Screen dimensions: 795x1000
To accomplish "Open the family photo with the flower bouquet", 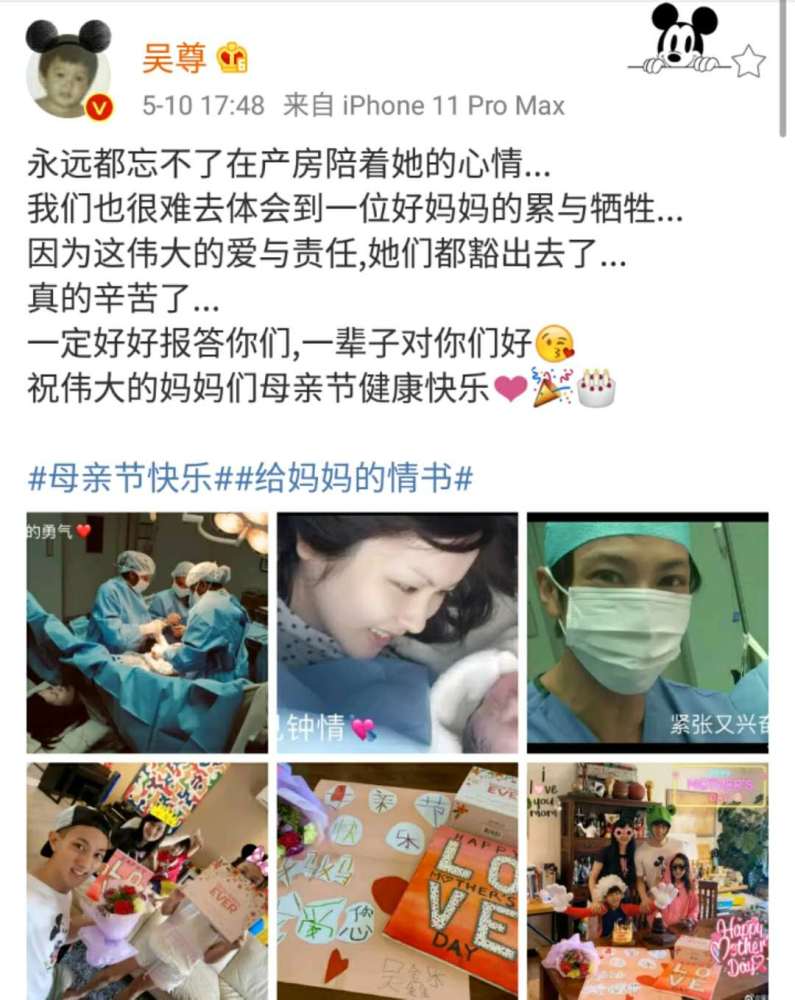I will (147, 880).
